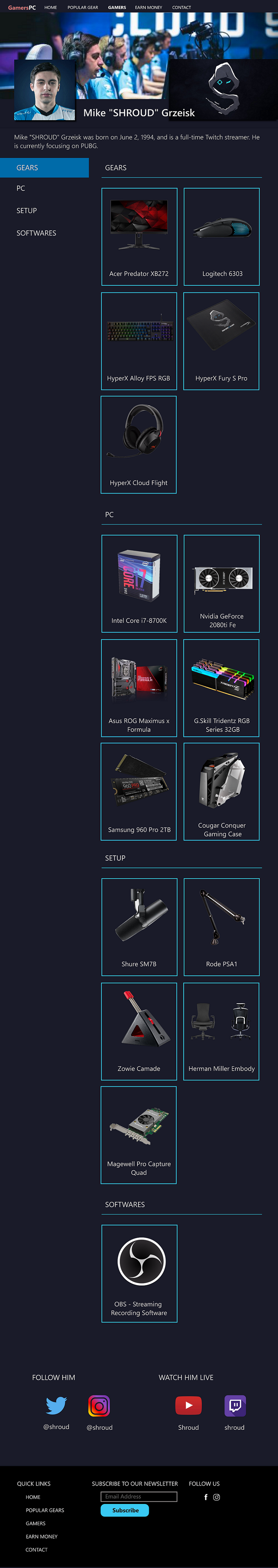Open CONTACT in top navigation
Screen dimensions: 278x1568
click(181, 7)
